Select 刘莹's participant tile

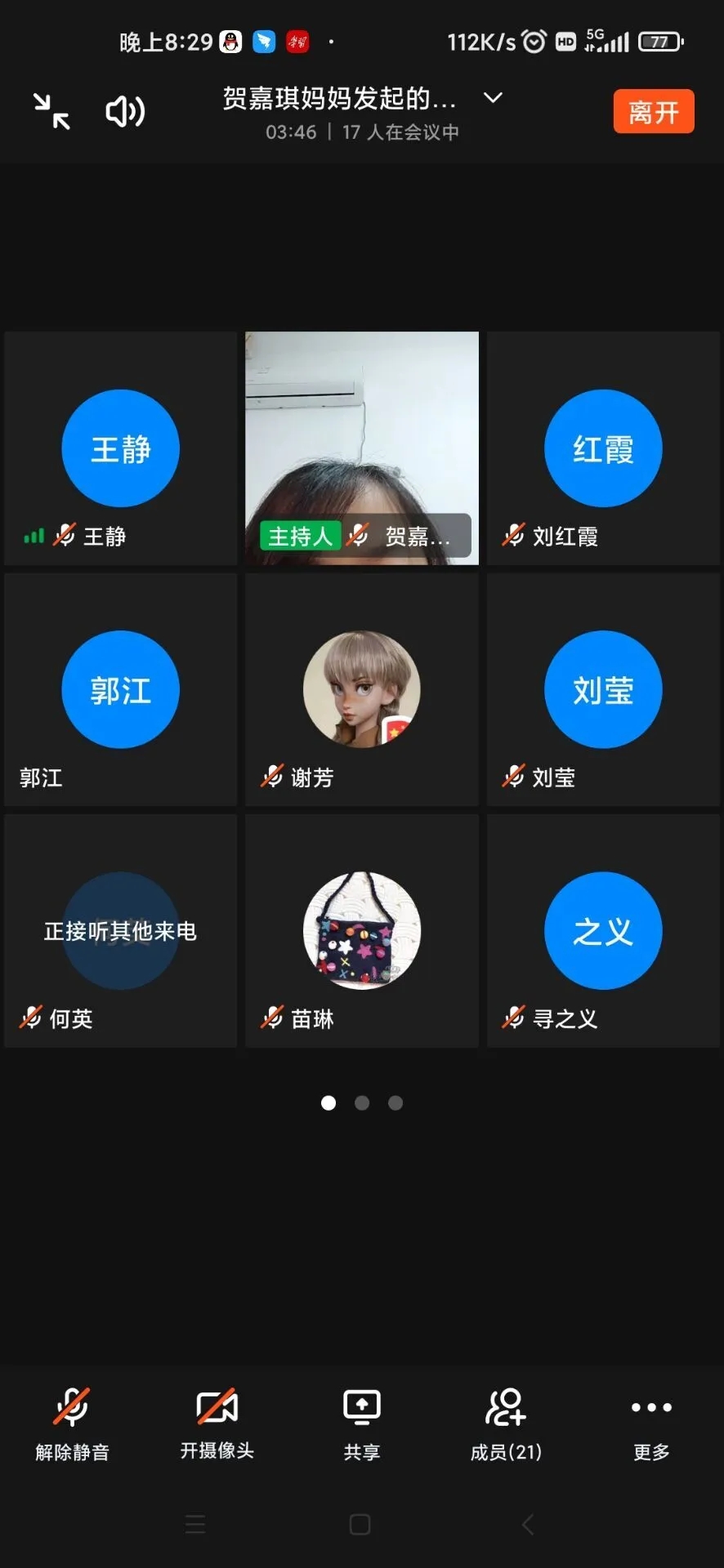coord(603,689)
